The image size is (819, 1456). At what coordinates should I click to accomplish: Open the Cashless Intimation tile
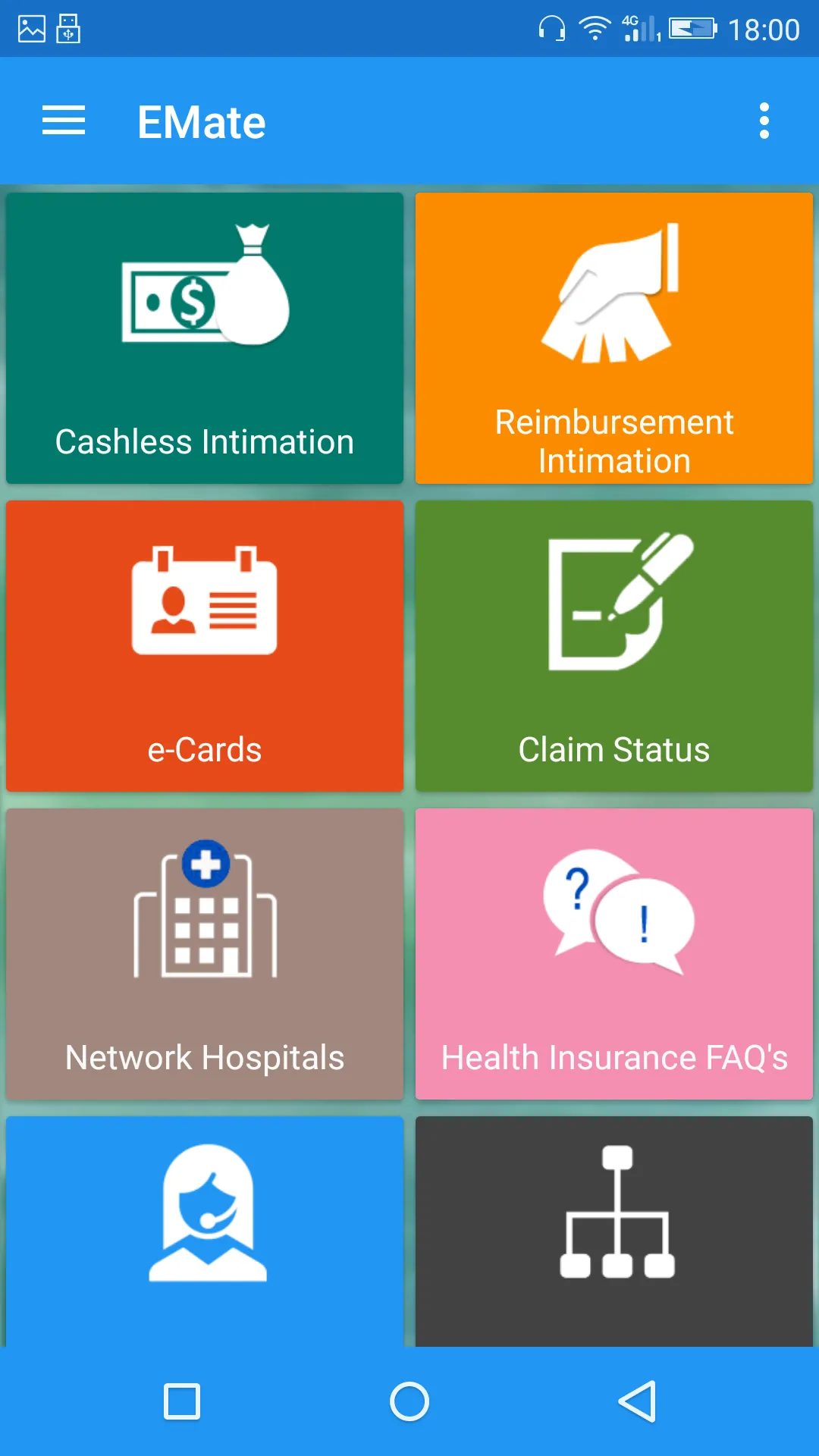[204, 337]
